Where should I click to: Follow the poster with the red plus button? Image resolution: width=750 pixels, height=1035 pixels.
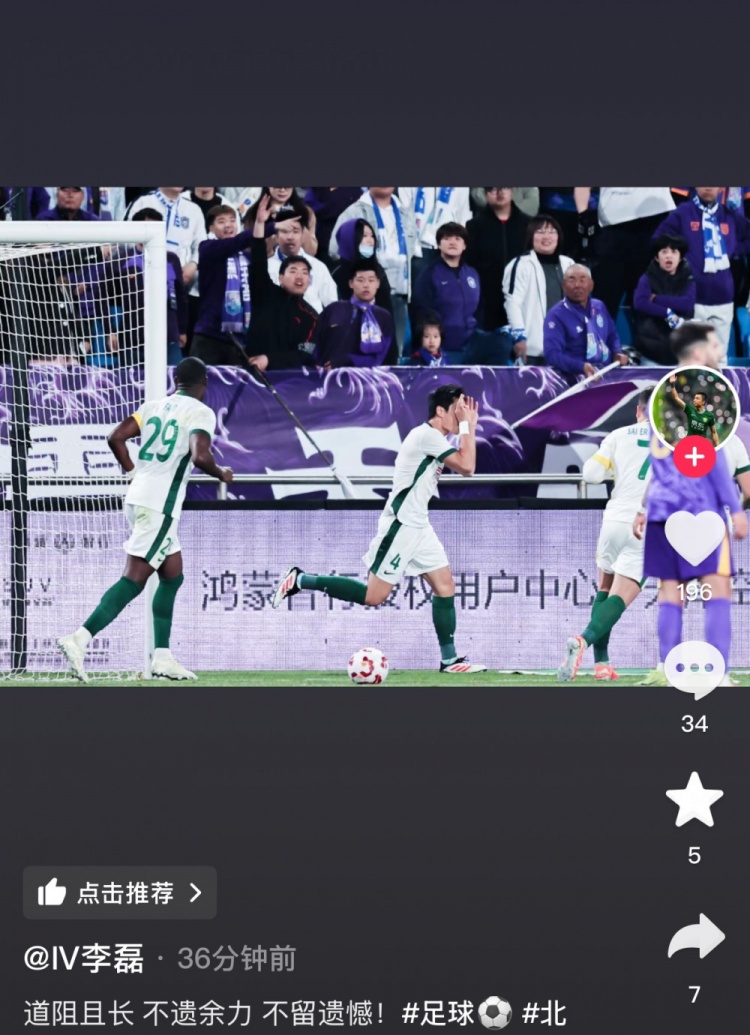[694, 457]
